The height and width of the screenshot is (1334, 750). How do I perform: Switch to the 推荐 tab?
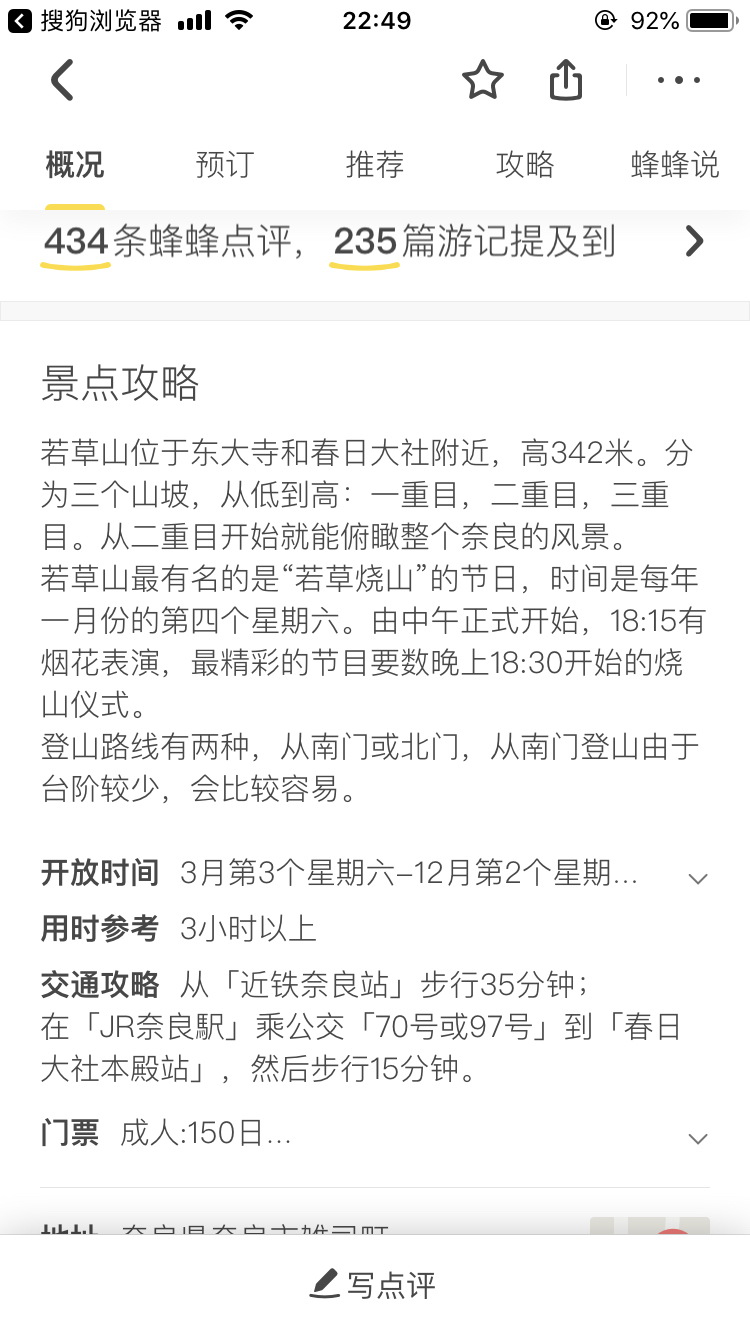coord(375,164)
